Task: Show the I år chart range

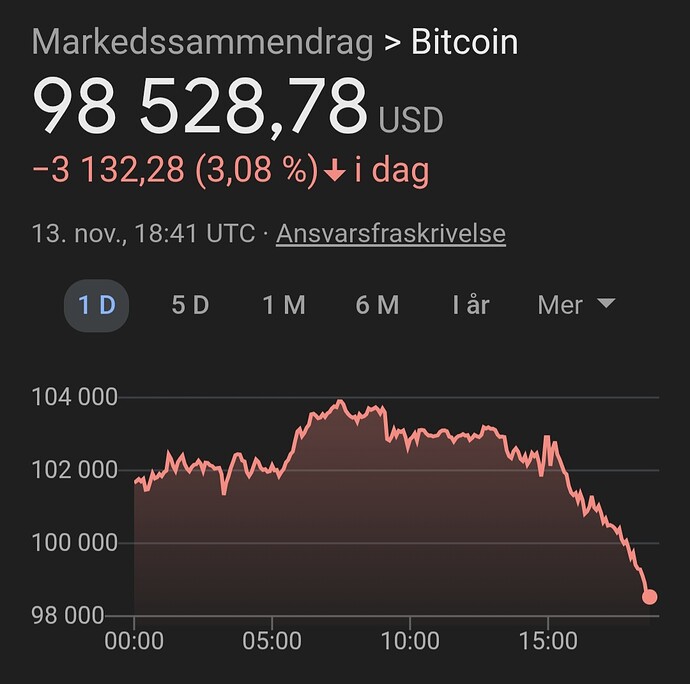Action: click(471, 305)
